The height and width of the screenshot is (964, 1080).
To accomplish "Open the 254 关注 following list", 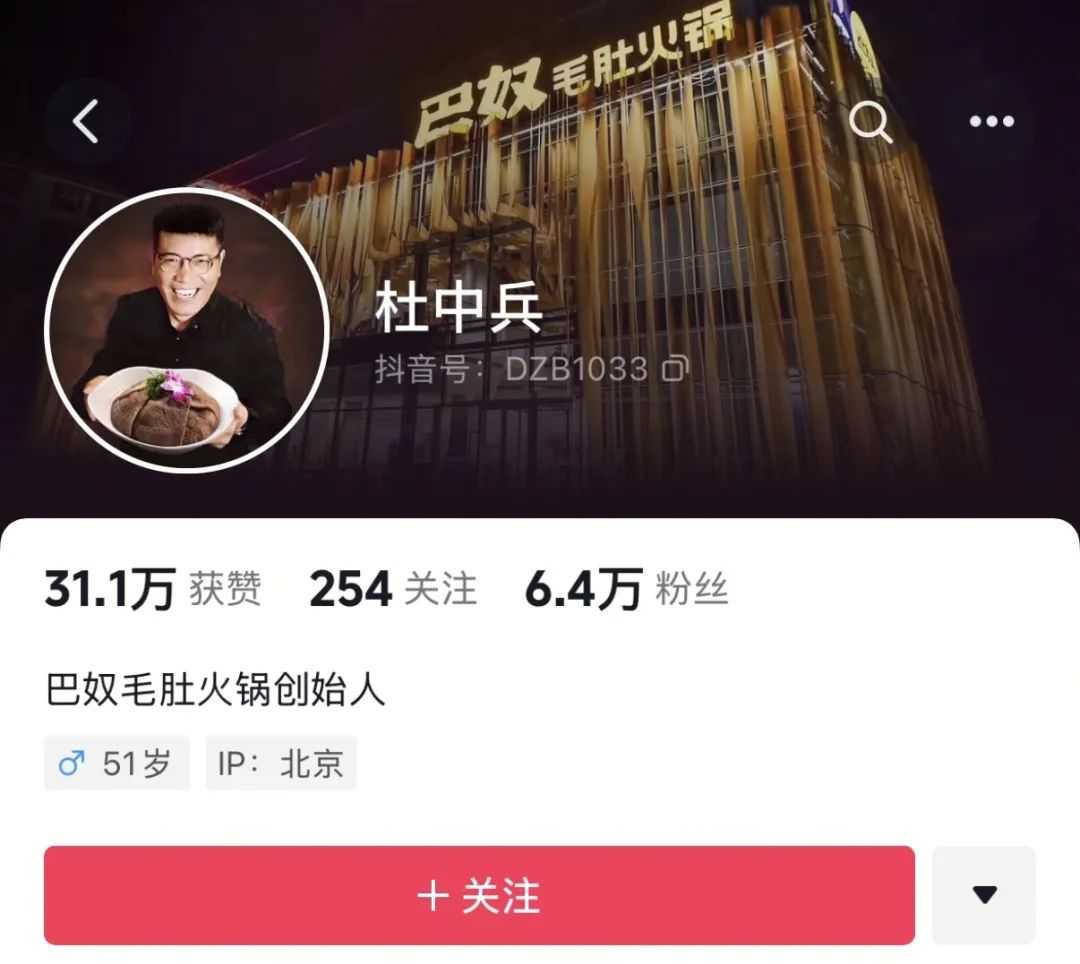I will (393, 589).
